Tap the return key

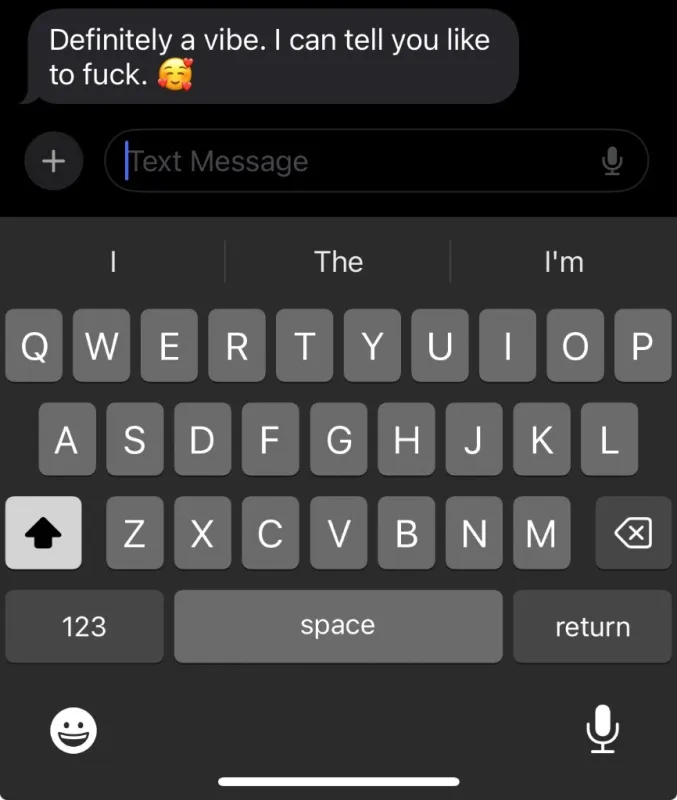tap(592, 627)
